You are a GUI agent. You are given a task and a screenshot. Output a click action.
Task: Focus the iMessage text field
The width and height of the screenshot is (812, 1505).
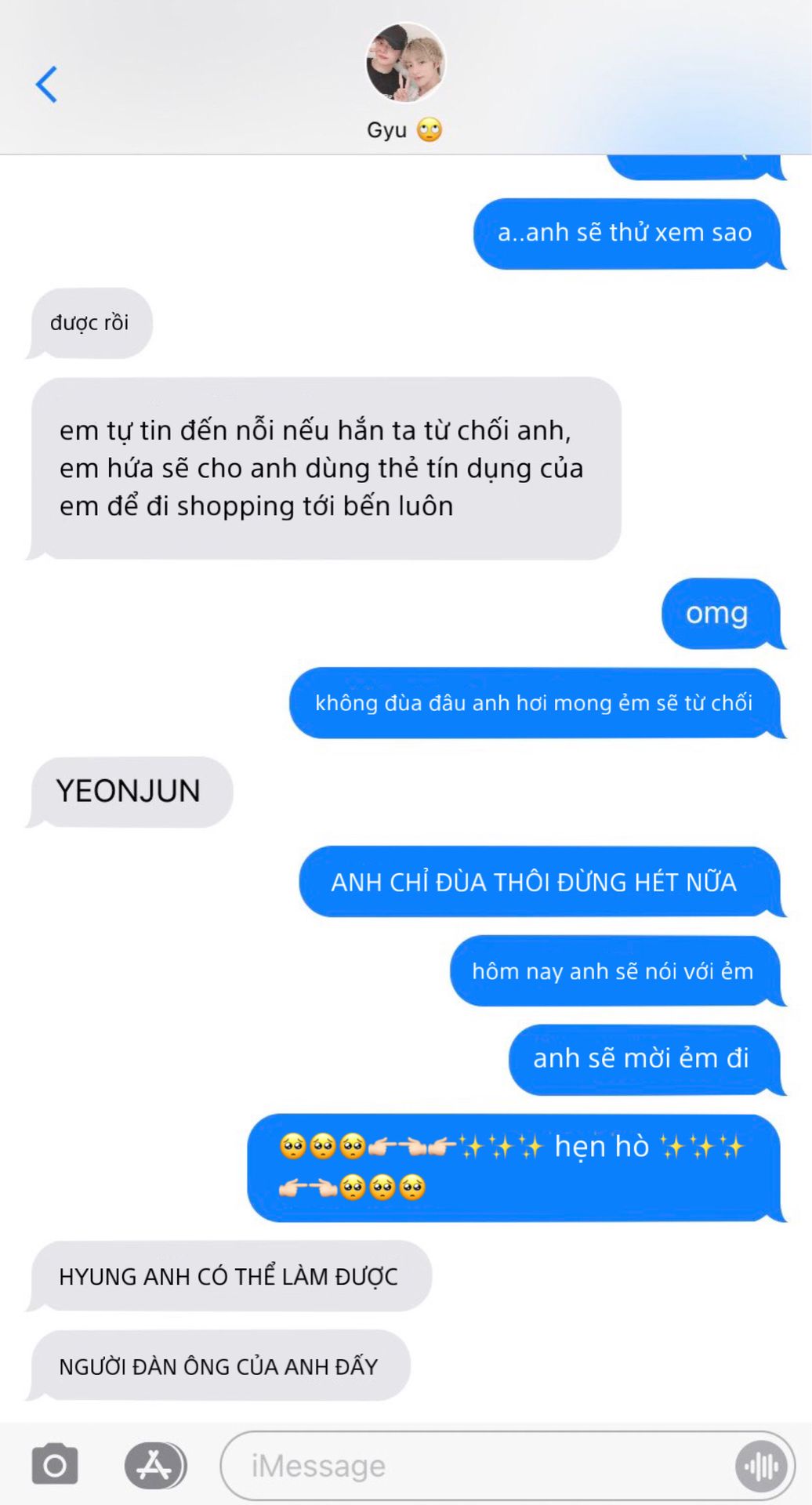click(470, 1465)
